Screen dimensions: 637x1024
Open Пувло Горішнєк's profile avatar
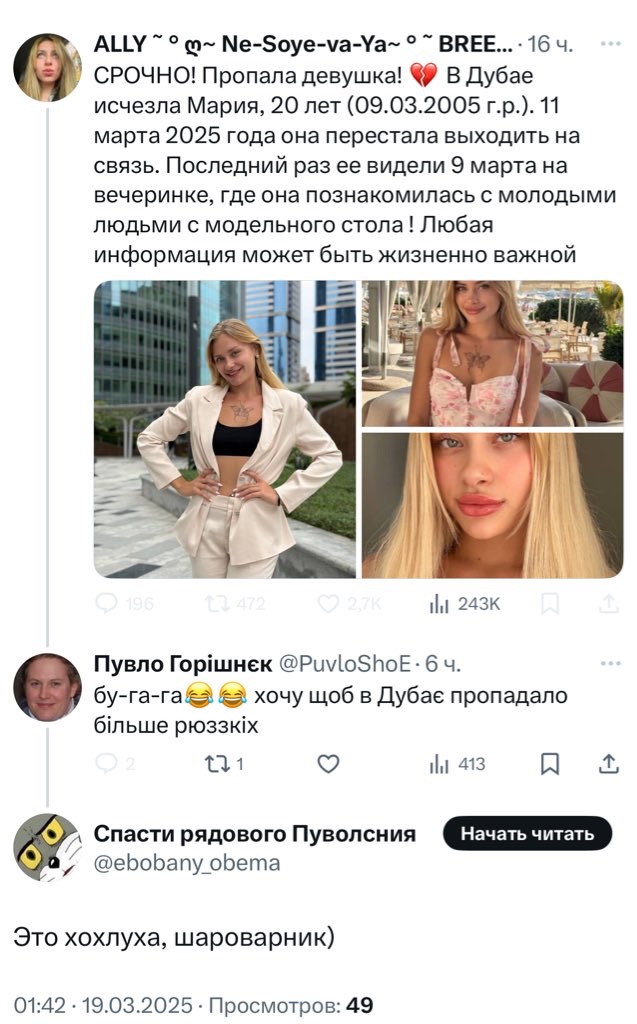click(47, 687)
